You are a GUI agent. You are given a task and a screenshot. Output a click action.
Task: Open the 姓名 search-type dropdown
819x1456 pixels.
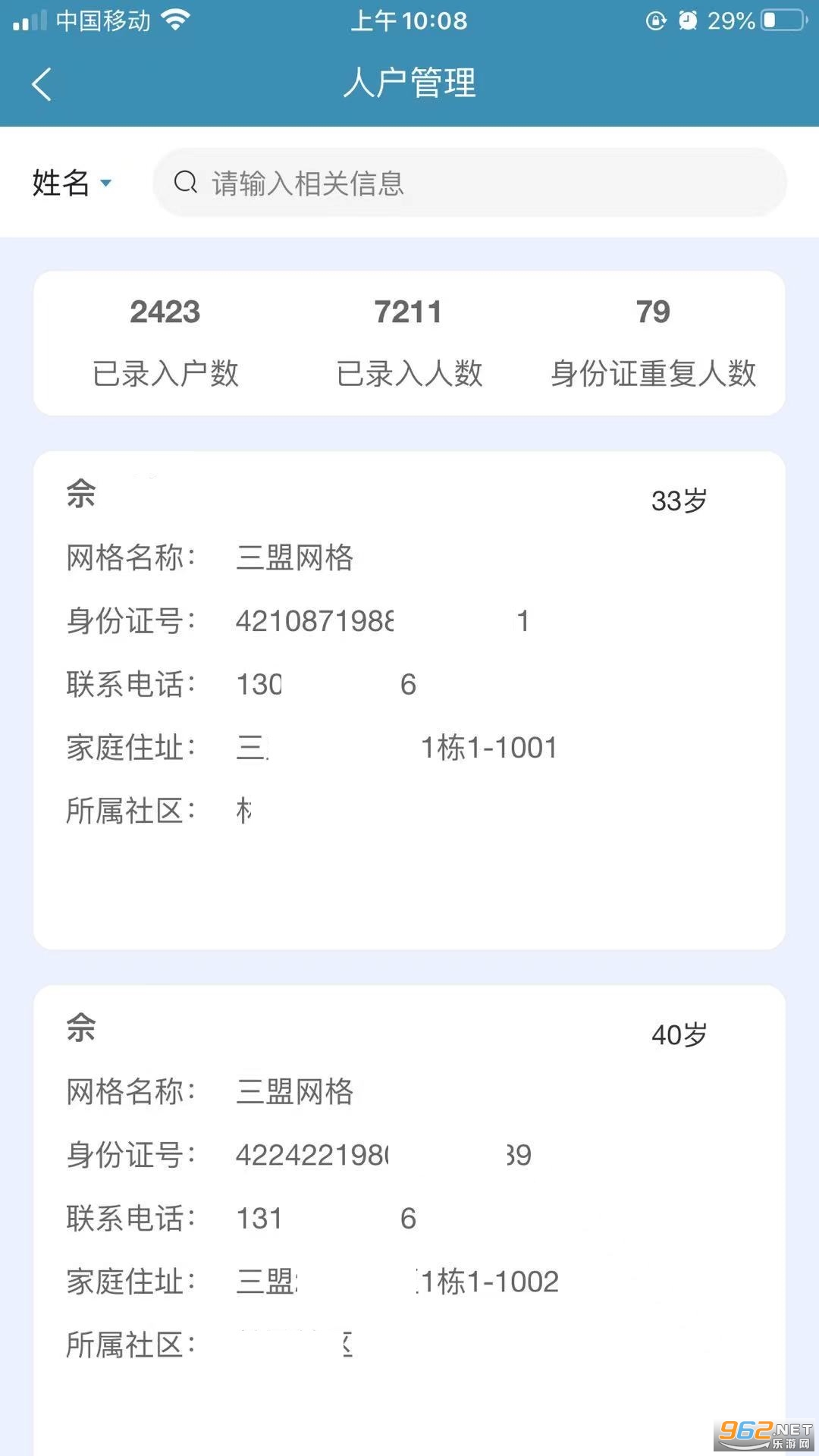72,183
